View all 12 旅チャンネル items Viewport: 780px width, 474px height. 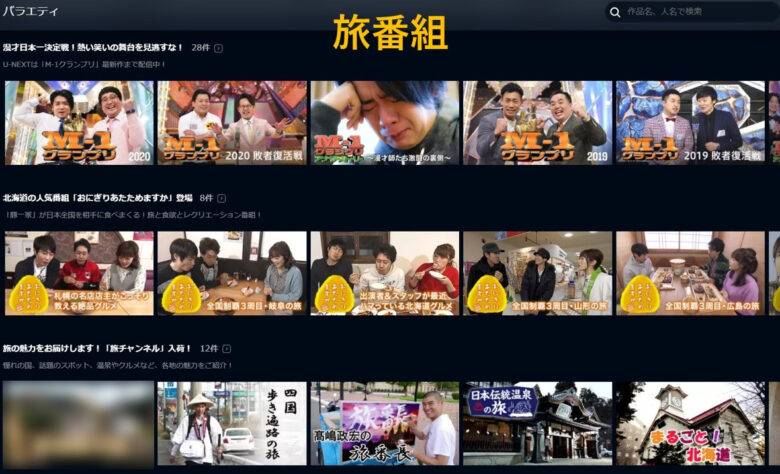226,349
